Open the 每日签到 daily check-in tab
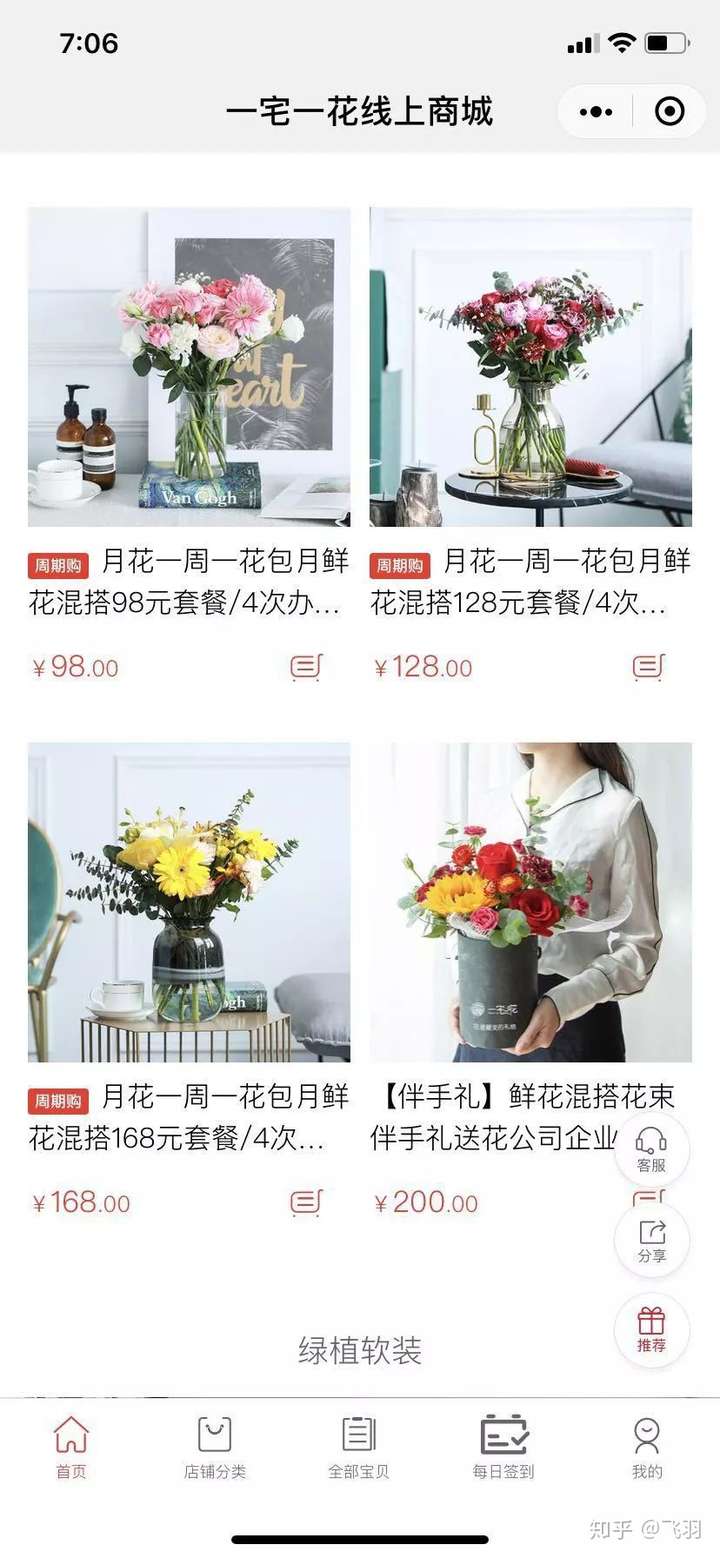 tap(503, 1447)
